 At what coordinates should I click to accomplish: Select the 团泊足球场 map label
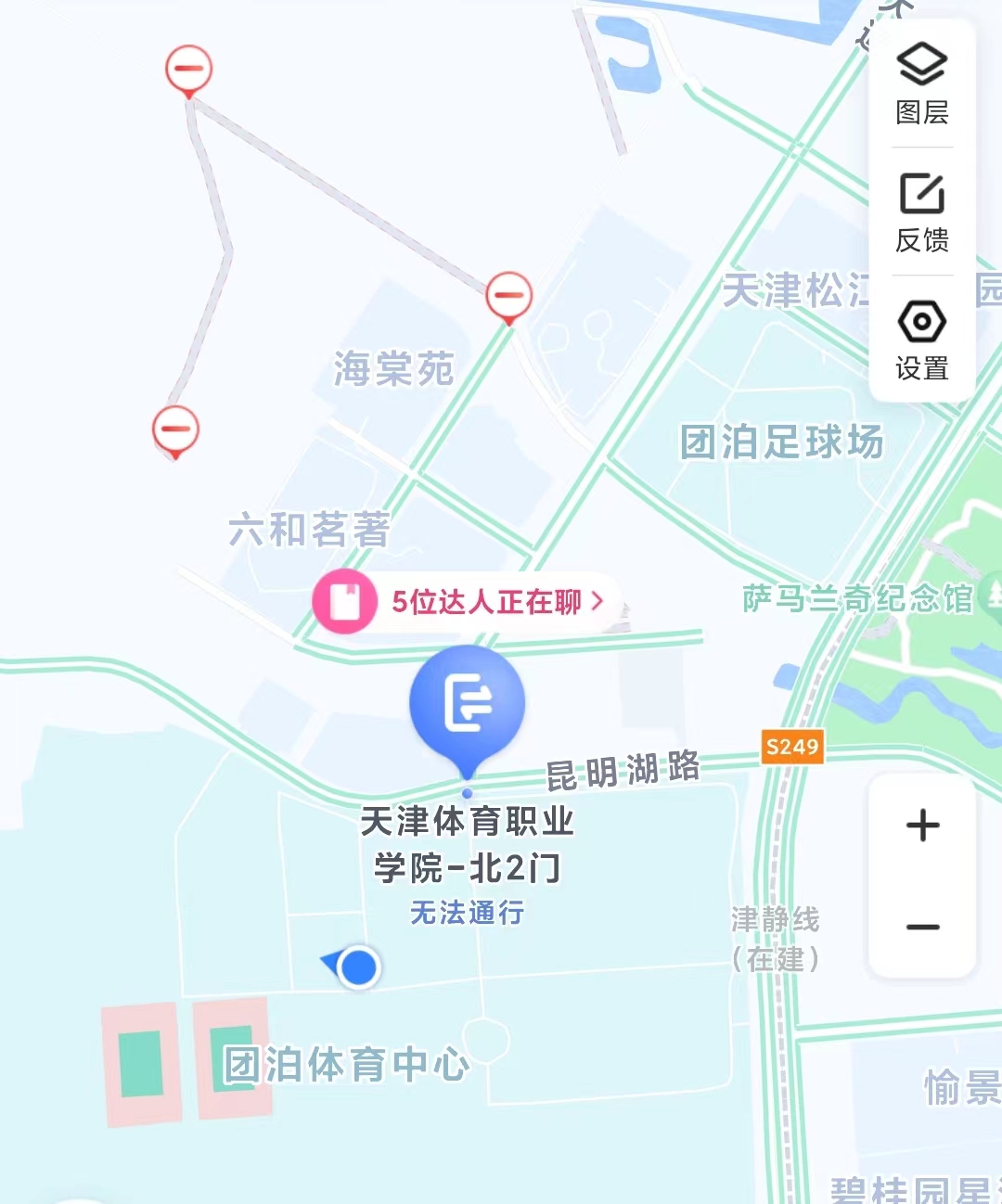tap(781, 442)
